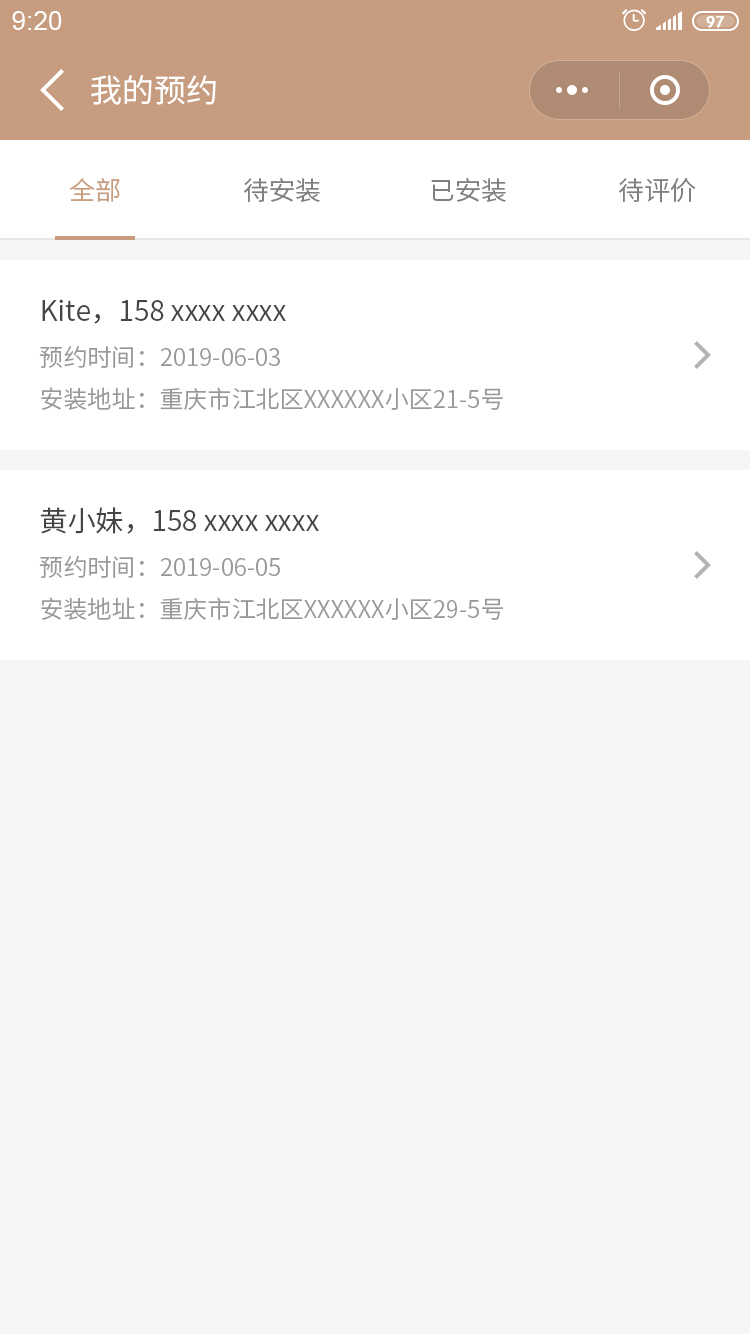Tap the alarm clock status bar icon

pos(634,20)
